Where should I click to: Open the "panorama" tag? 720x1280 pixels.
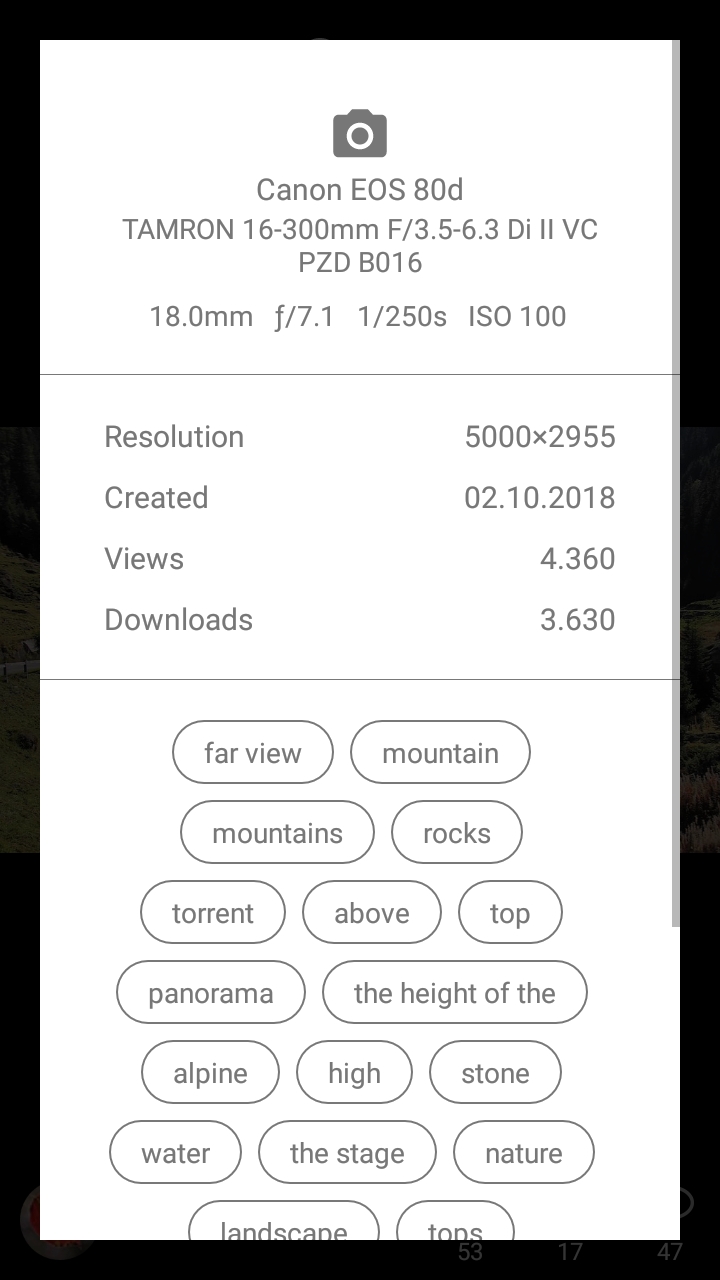[x=210, y=992]
